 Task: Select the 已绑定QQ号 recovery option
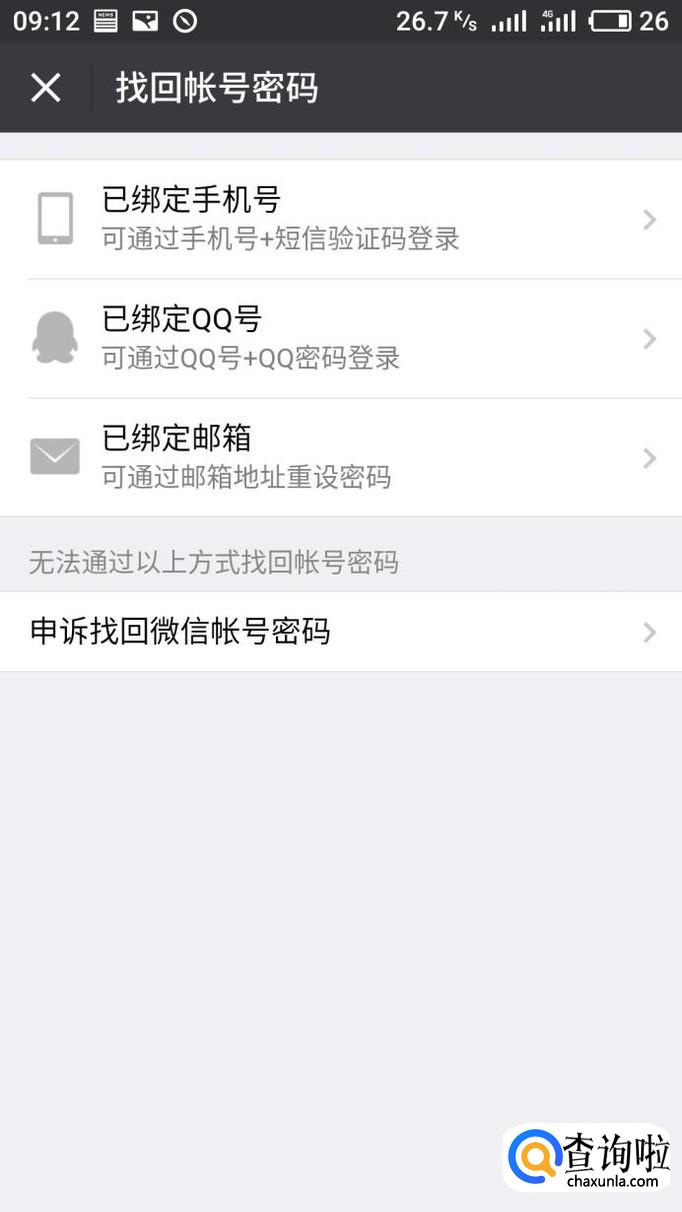click(x=341, y=339)
